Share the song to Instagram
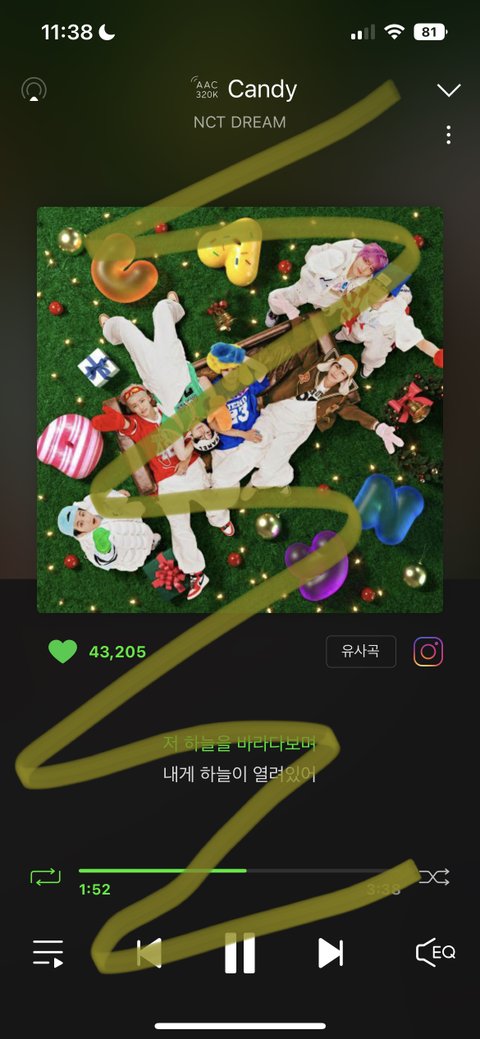Image resolution: width=480 pixels, height=1039 pixels. (x=428, y=651)
